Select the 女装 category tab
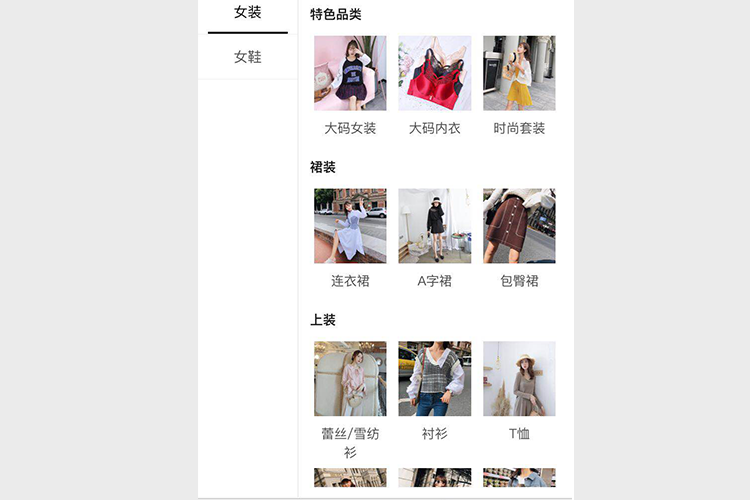Viewport: 750px width, 500px height. pos(247,13)
